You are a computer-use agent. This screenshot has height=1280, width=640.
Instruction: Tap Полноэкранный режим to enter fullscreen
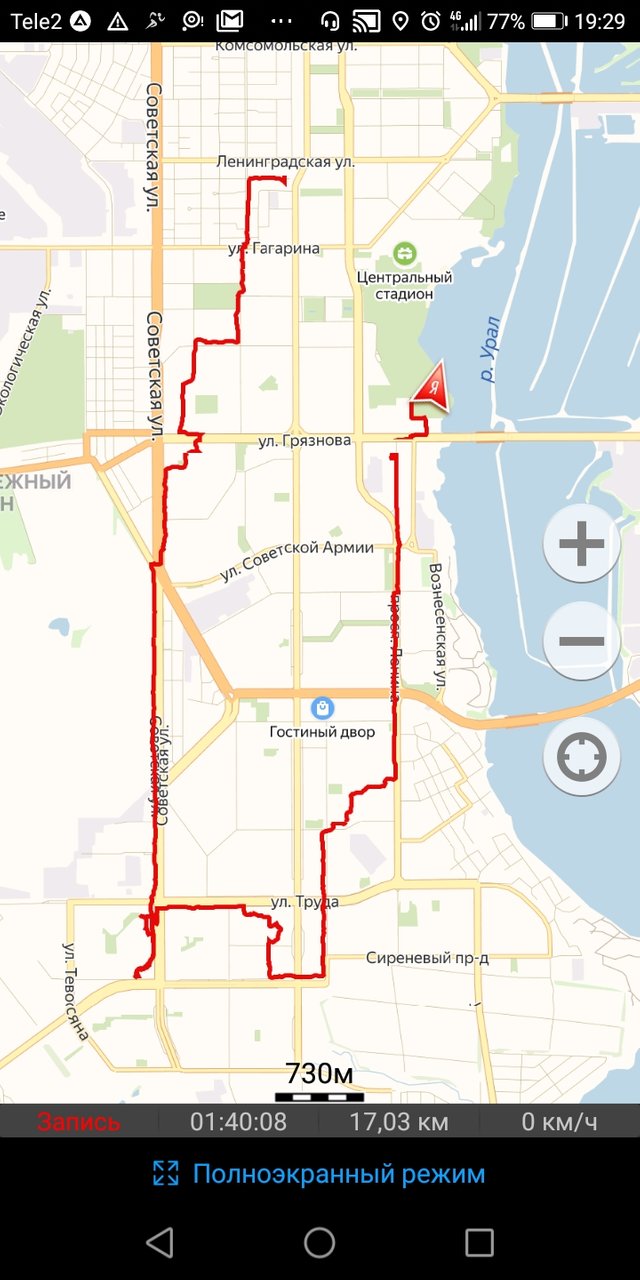coord(319,1174)
